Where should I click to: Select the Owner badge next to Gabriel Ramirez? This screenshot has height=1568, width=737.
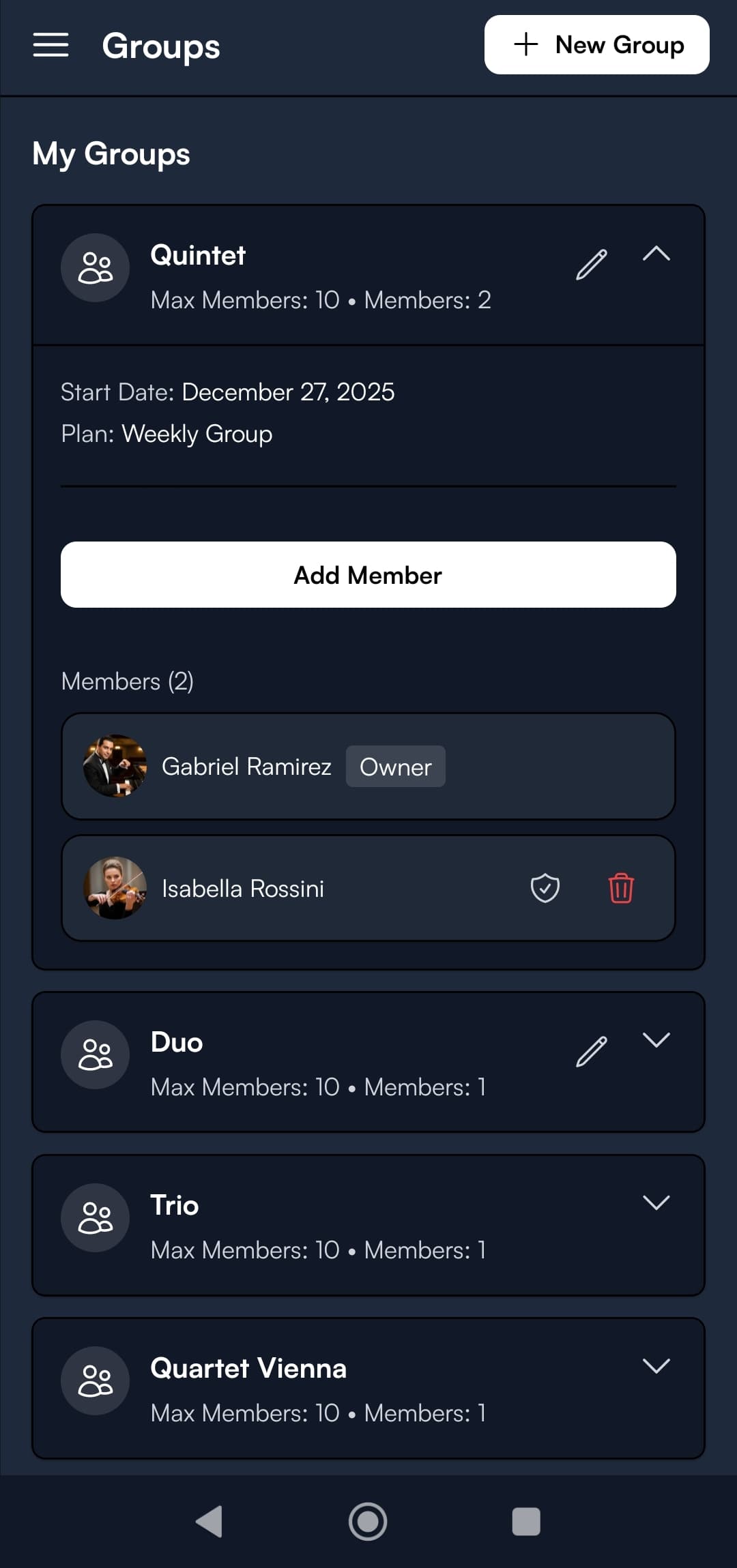point(395,767)
